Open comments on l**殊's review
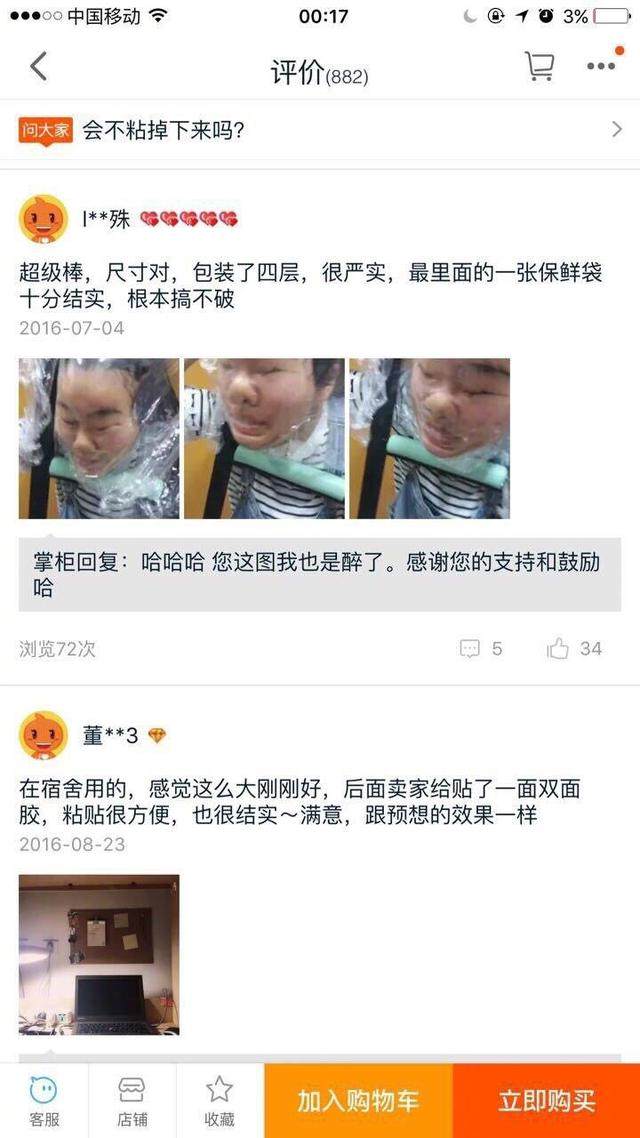Screen dimensions: 640x1138 [x=480, y=649]
